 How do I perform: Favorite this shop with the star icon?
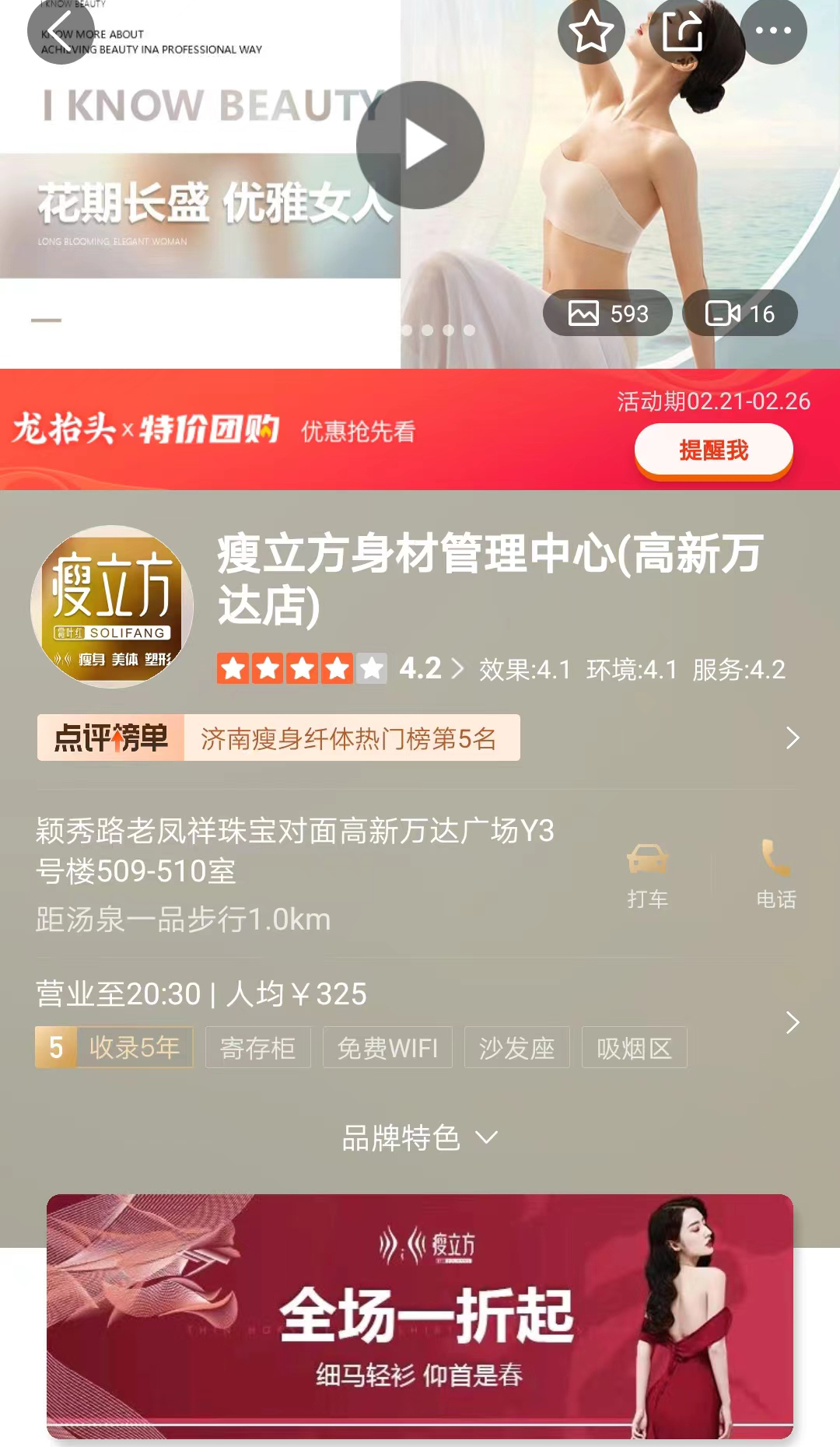[x=591, y=31]
